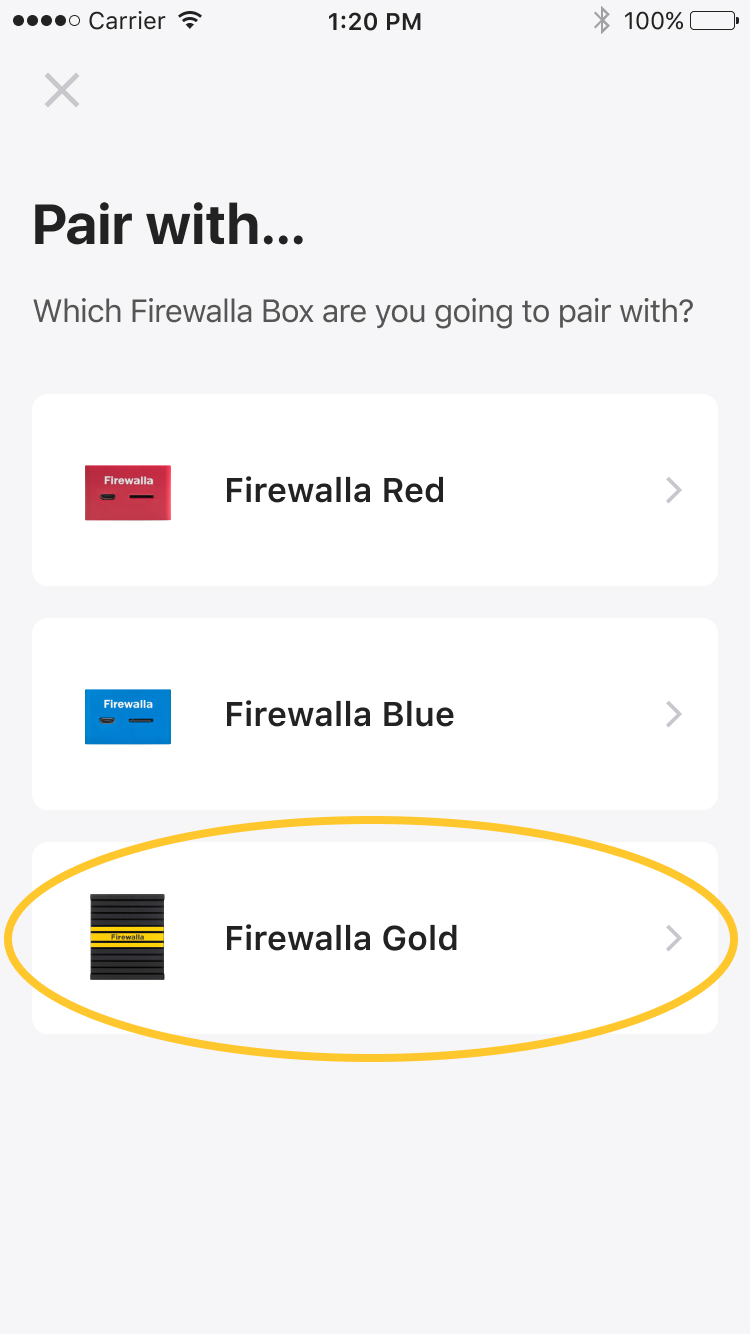Select Firewalla Red box
750x1334 pixels.
(375, 490)
